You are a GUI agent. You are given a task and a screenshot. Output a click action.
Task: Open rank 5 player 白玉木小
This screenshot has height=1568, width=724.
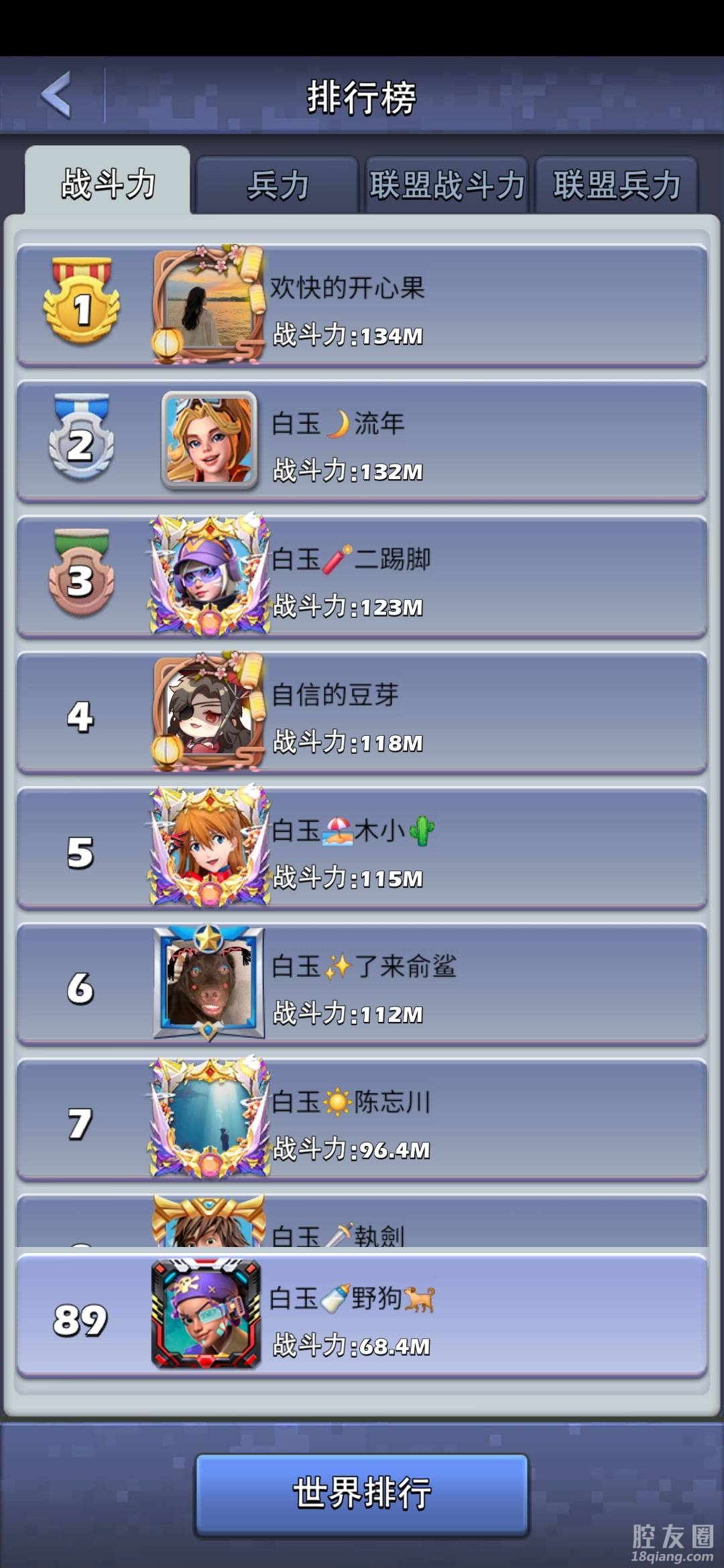pos(362,849)
